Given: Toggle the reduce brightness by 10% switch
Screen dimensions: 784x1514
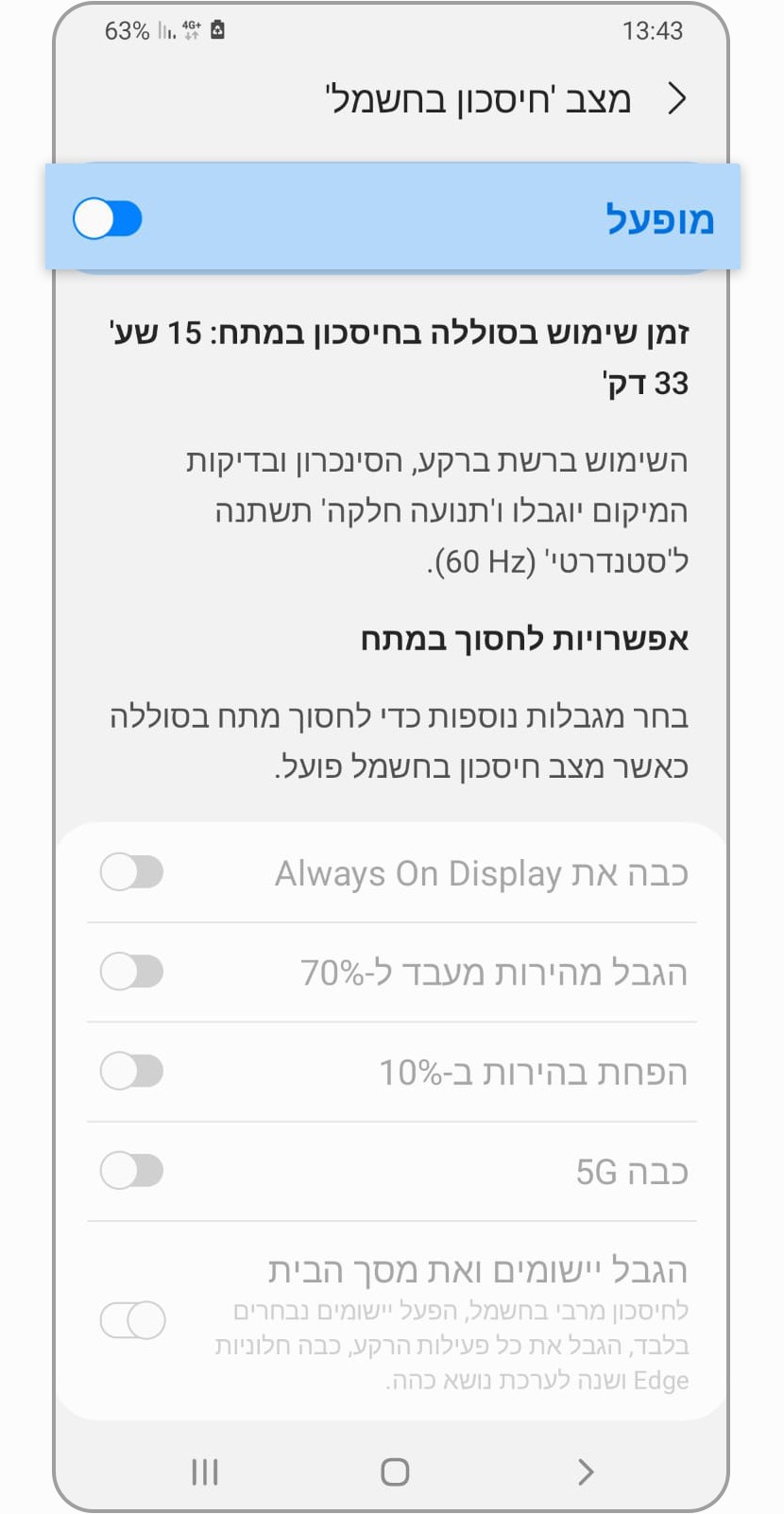Looking at the screenshot, I should (132, 1072).
